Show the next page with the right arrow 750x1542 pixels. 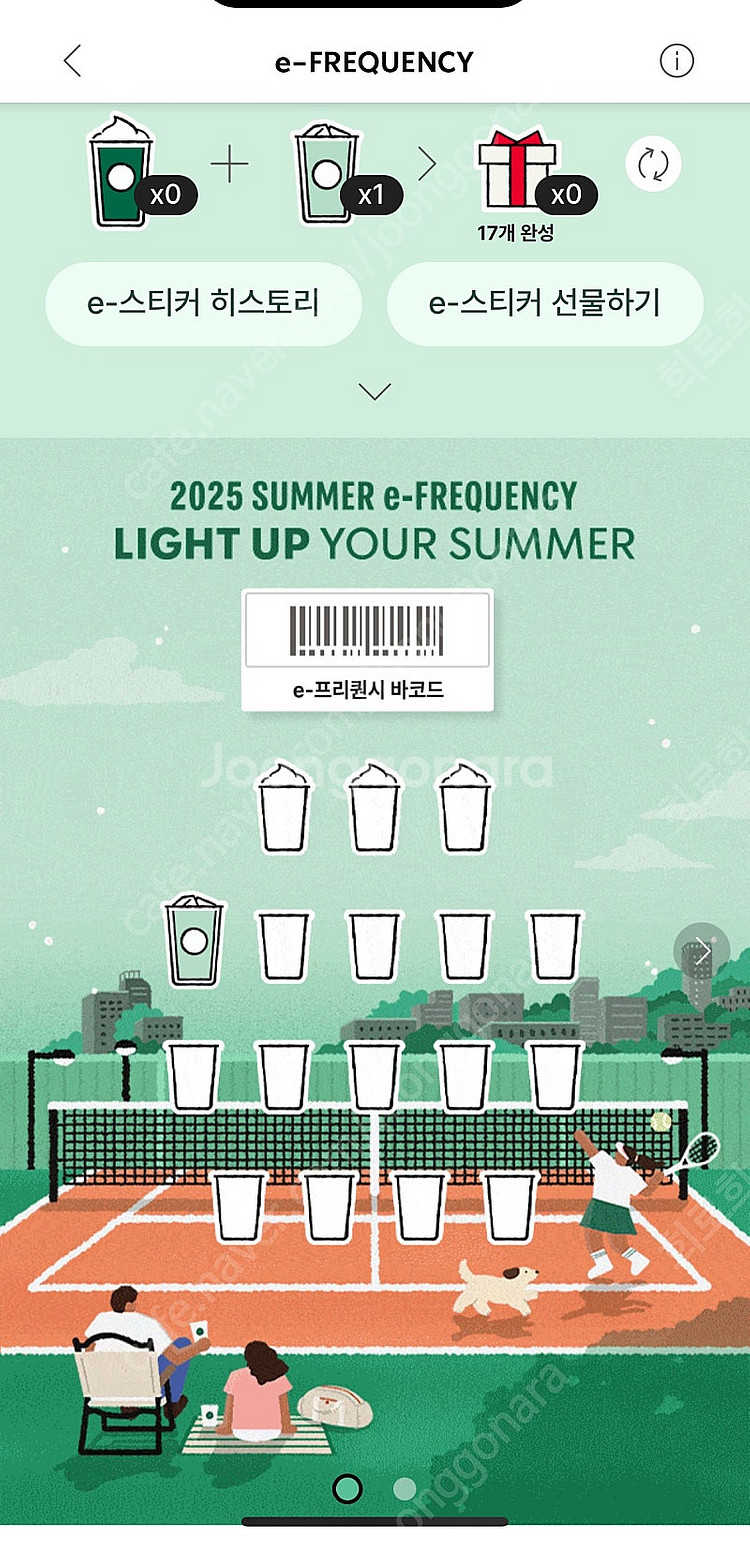click(702, 951)
